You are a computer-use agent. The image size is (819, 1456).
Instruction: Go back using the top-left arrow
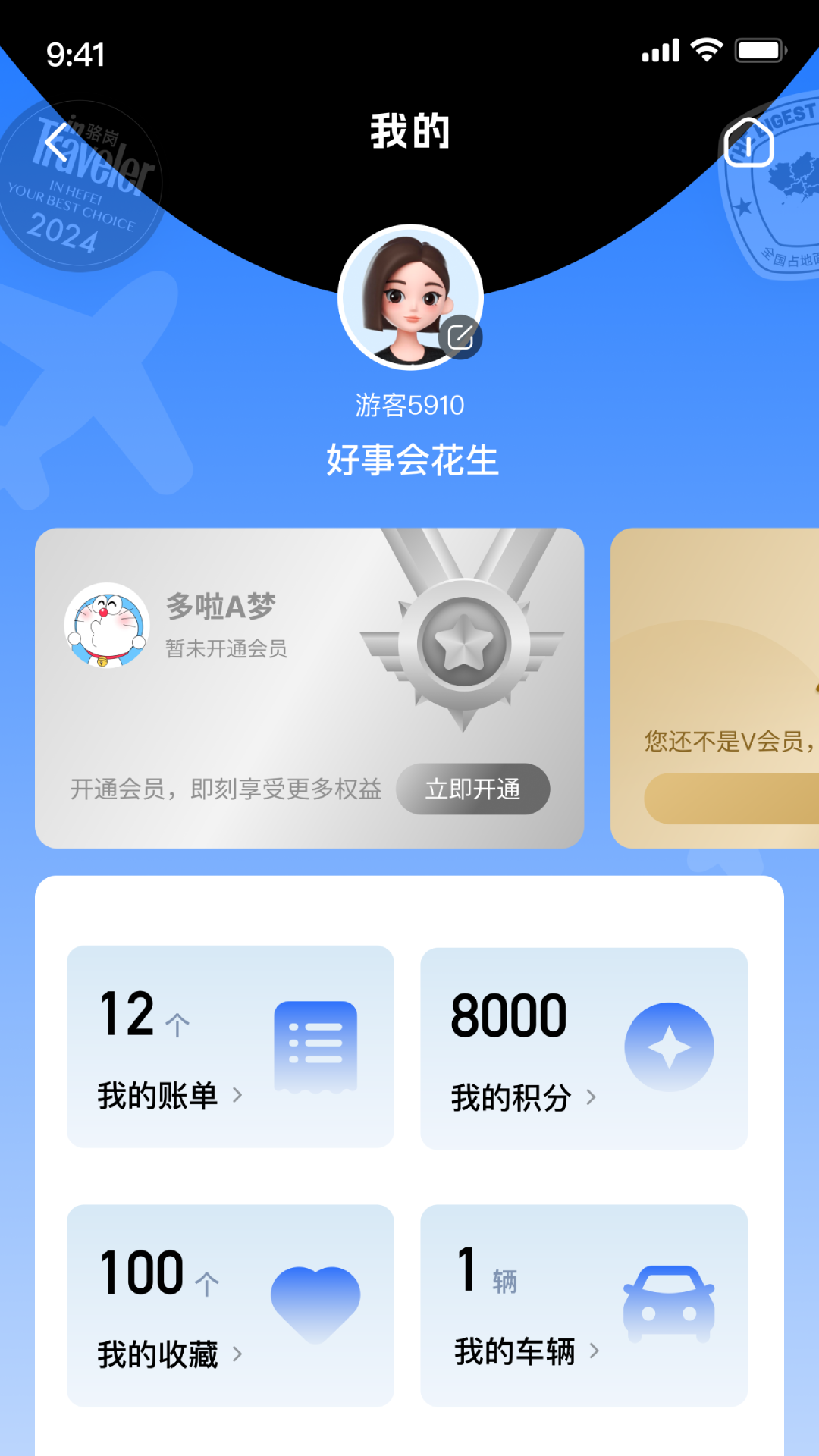tap(56, 143)
